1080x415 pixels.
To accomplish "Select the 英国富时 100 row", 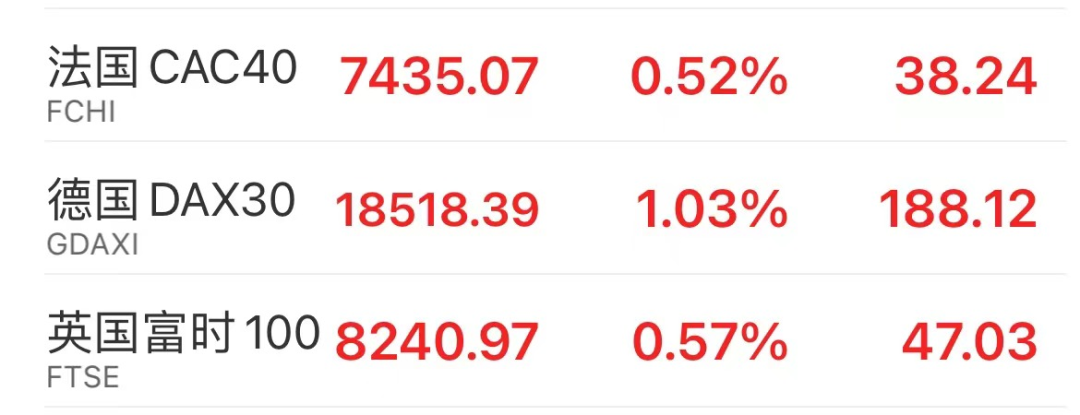I will coord(183,336).
